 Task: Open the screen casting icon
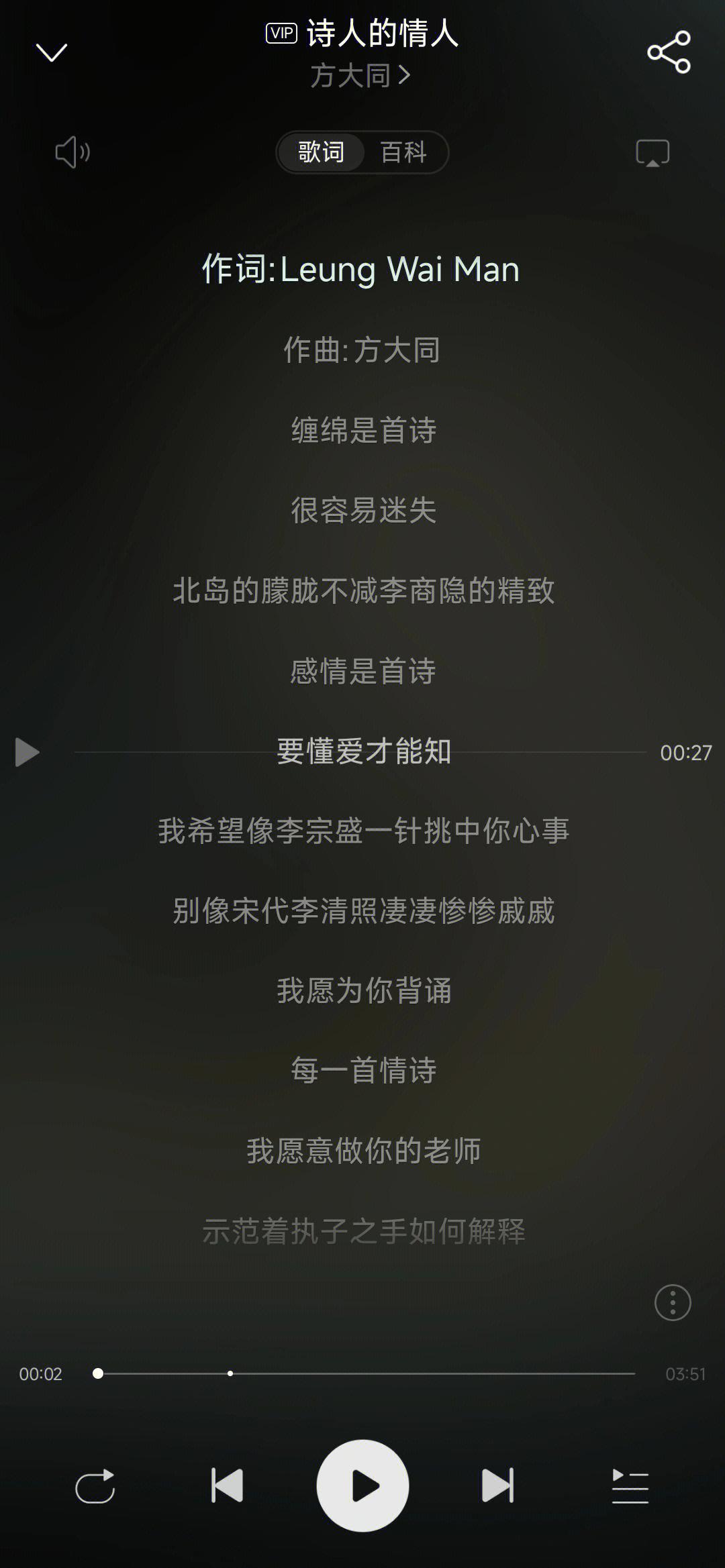tap(652, 153)
